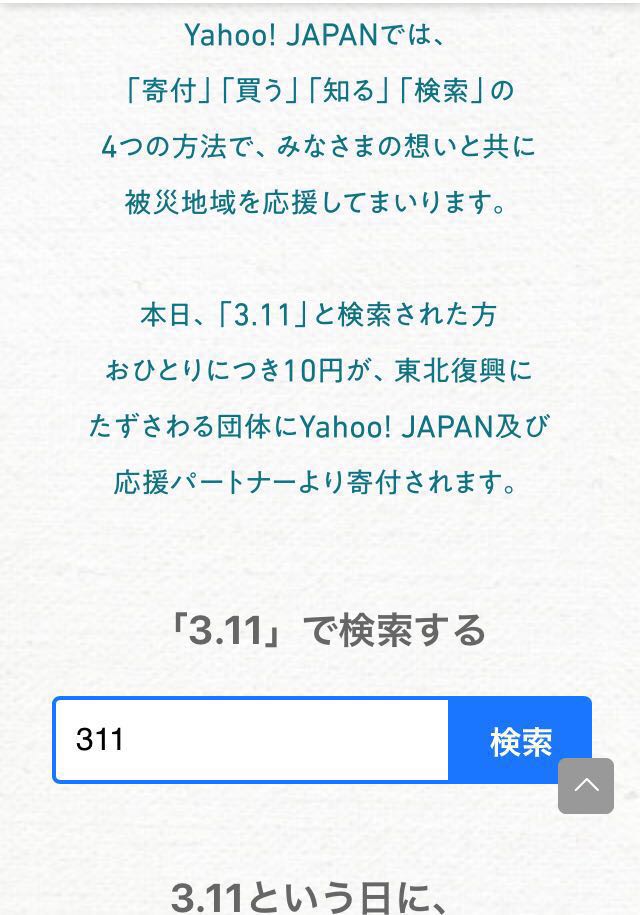The image size is (640, 915).
Task: Tap the search field containing 311
Action: [x=250, y=740]
